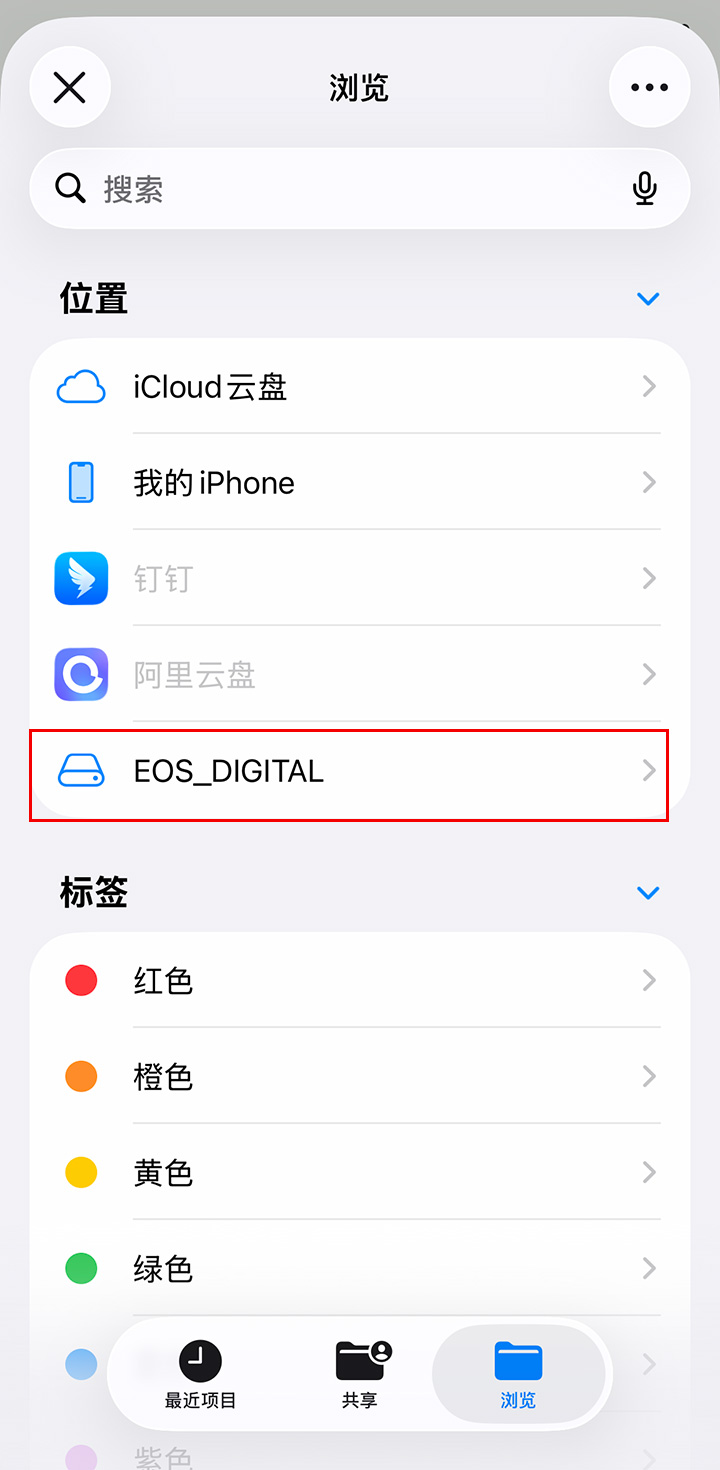Viewport: 720px width, 1470px height.
Task: Open 我的 iPhone location
Action: pyautogui.click(x=360, y=483)
